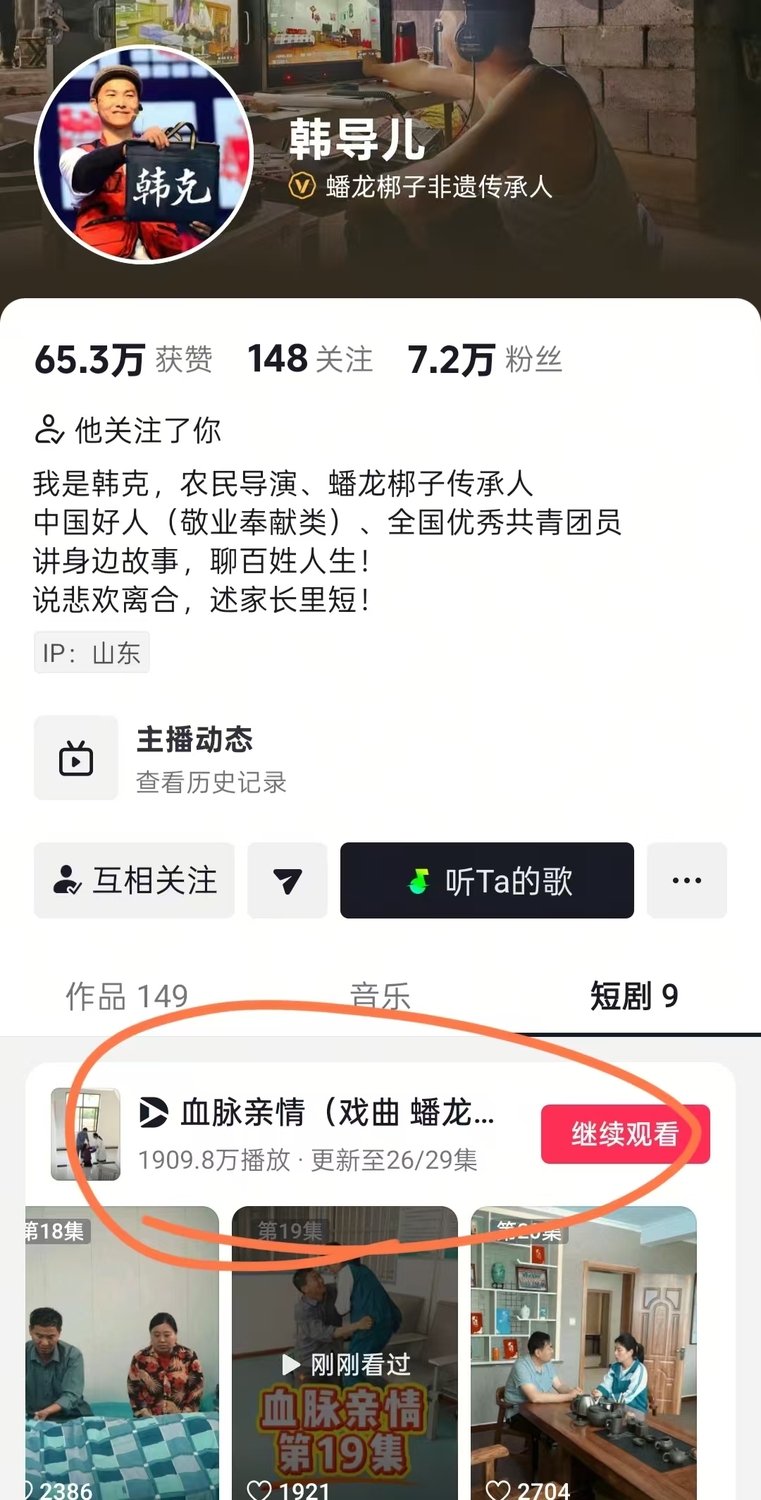Open the three-dot more options

tap(686, 880)
